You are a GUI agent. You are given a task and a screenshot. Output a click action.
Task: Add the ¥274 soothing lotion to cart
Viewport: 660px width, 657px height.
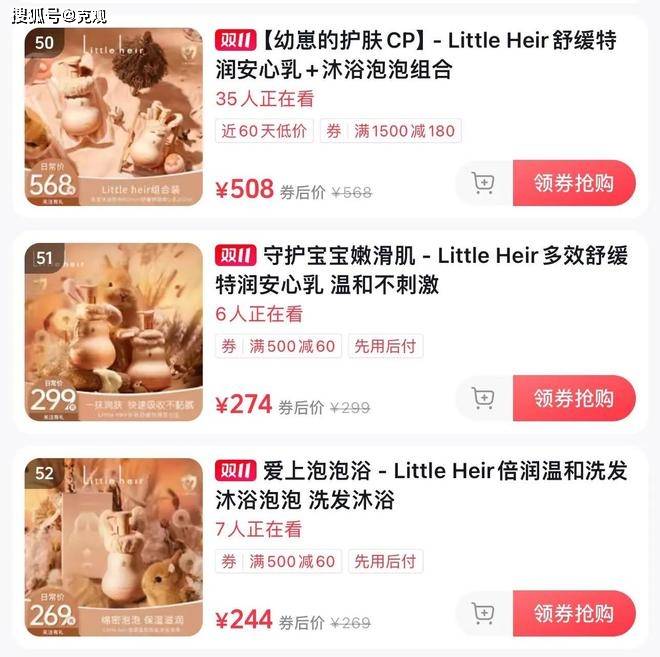click(x=483, y=398)
